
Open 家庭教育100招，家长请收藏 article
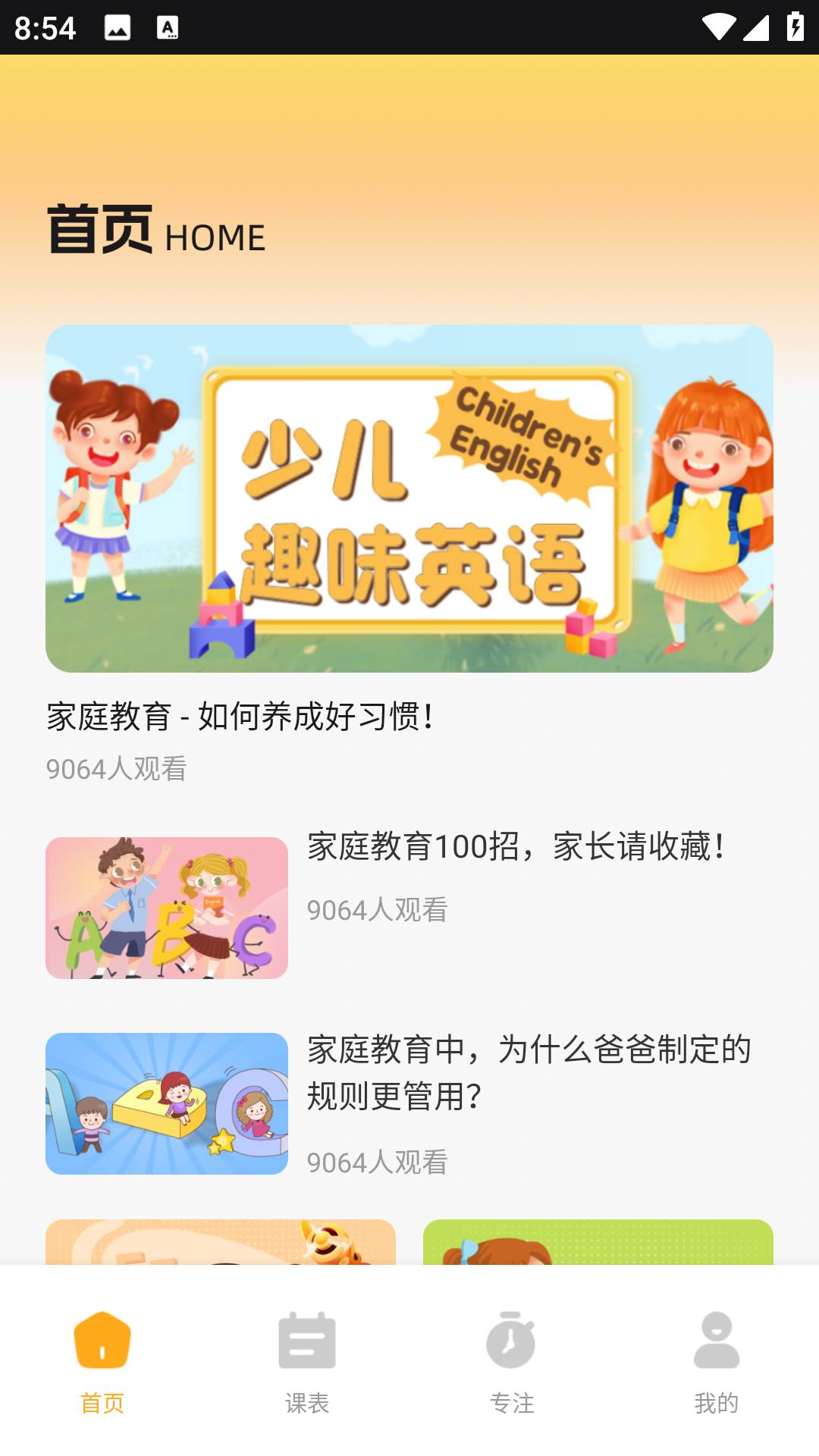point(516,847)
